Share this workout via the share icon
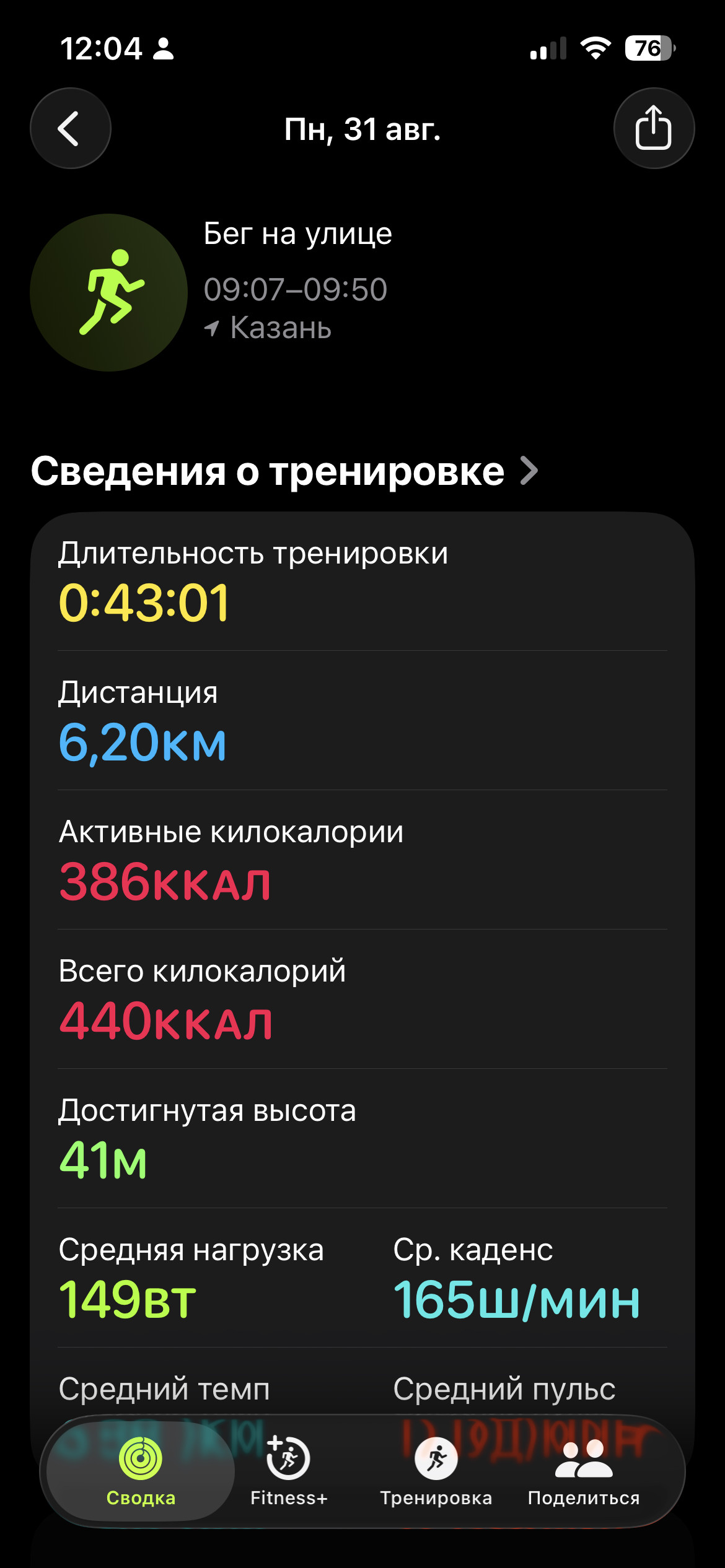The height and width of the screenshot is (1568, 725). click(x=654, y=128)
